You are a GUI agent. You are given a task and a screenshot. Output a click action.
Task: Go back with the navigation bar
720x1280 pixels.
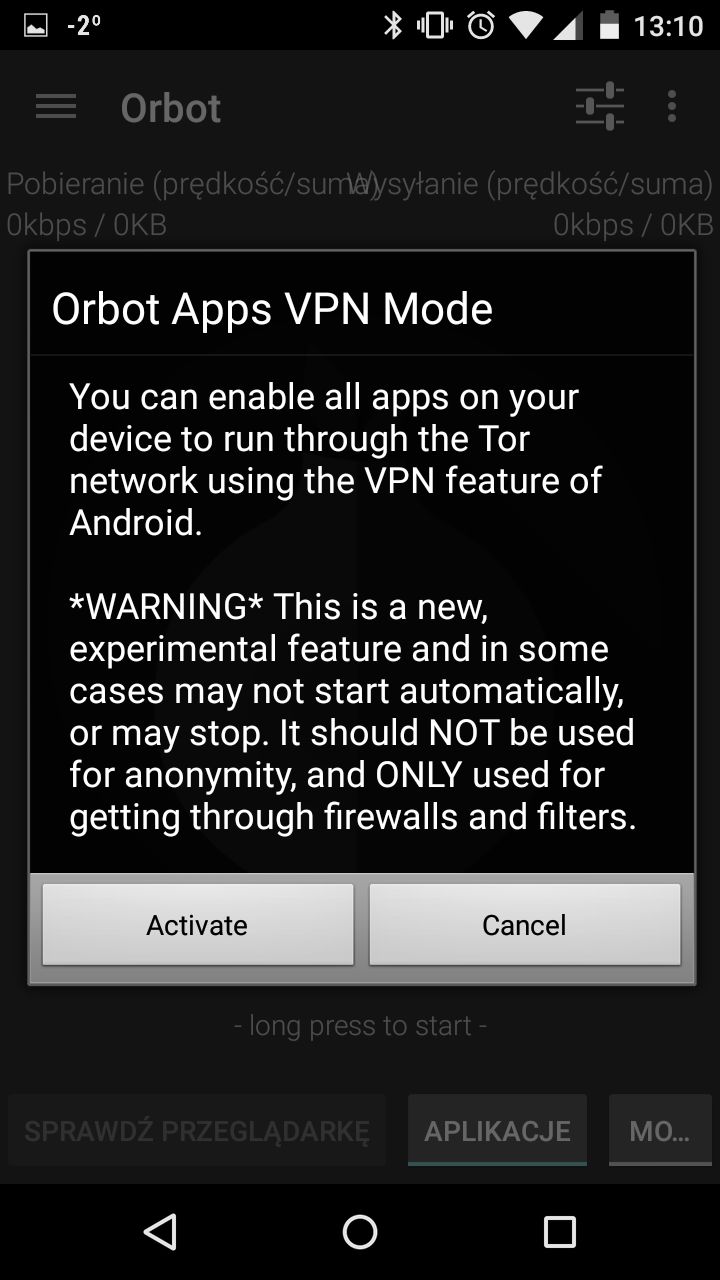click(160, 1232)
